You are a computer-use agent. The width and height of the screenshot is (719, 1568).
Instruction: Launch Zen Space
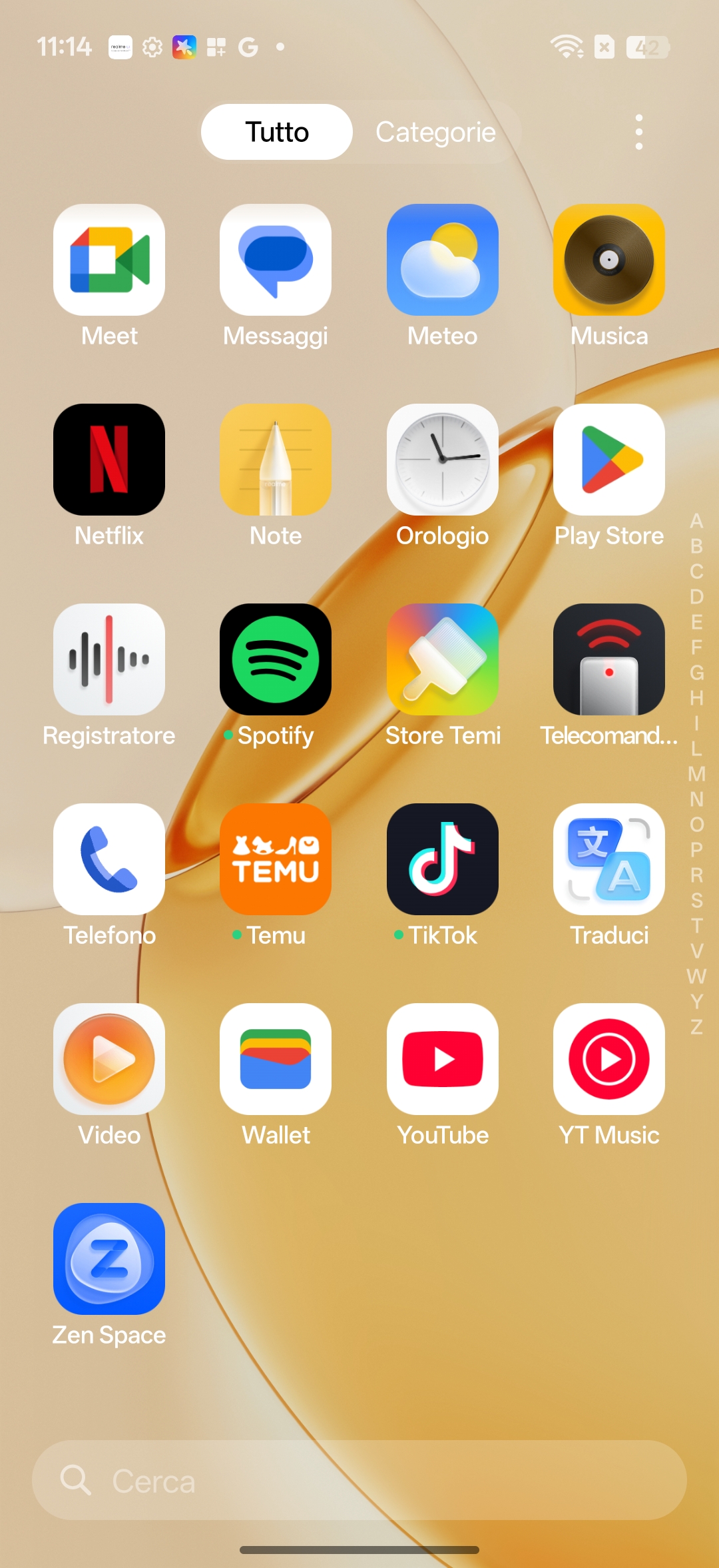tap(109, 1259)
